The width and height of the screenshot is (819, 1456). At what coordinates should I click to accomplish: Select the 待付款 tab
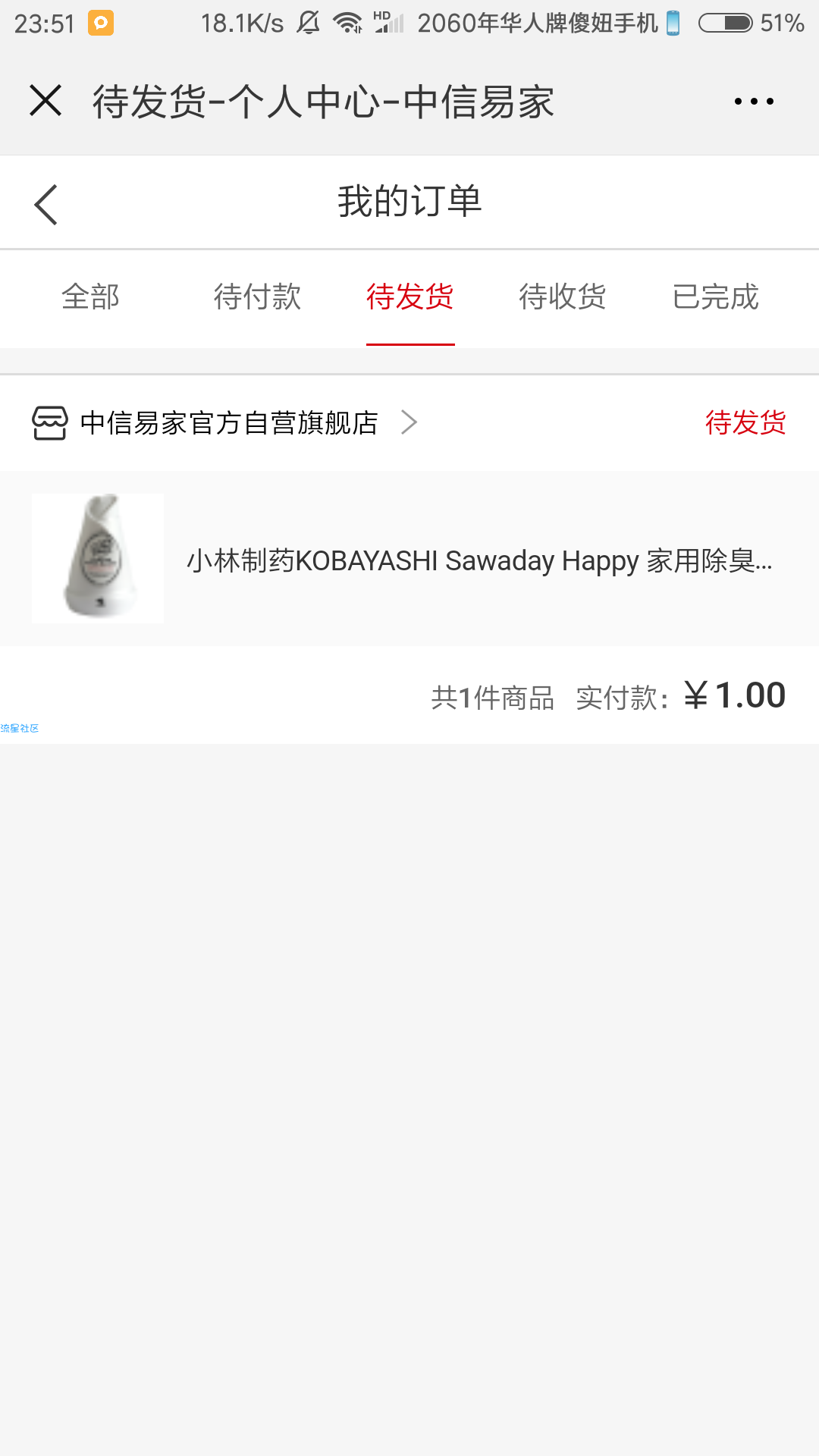pos(257,297)
